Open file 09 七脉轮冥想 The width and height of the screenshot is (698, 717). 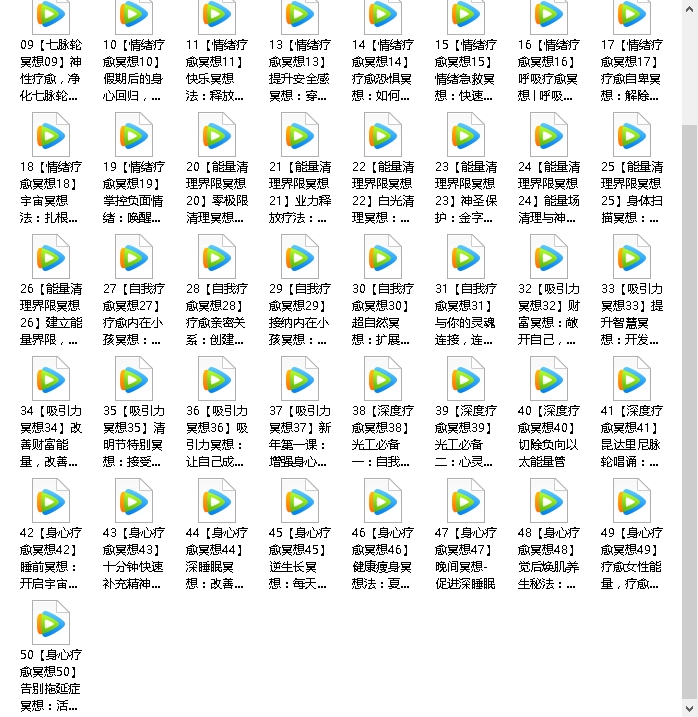(x=51, y=18)
